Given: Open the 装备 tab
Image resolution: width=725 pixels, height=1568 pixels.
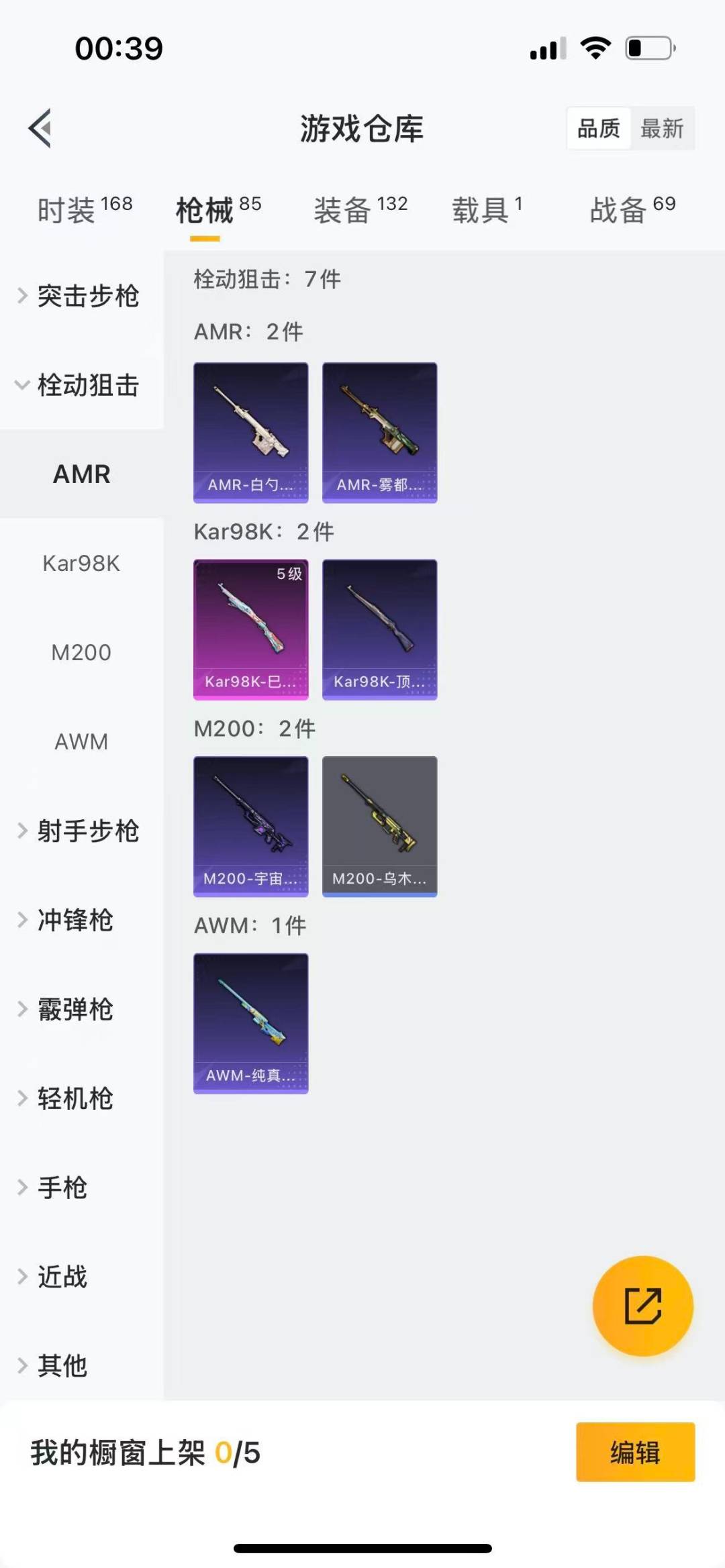Looking at the screenshot, I should (x=360, y=210).
